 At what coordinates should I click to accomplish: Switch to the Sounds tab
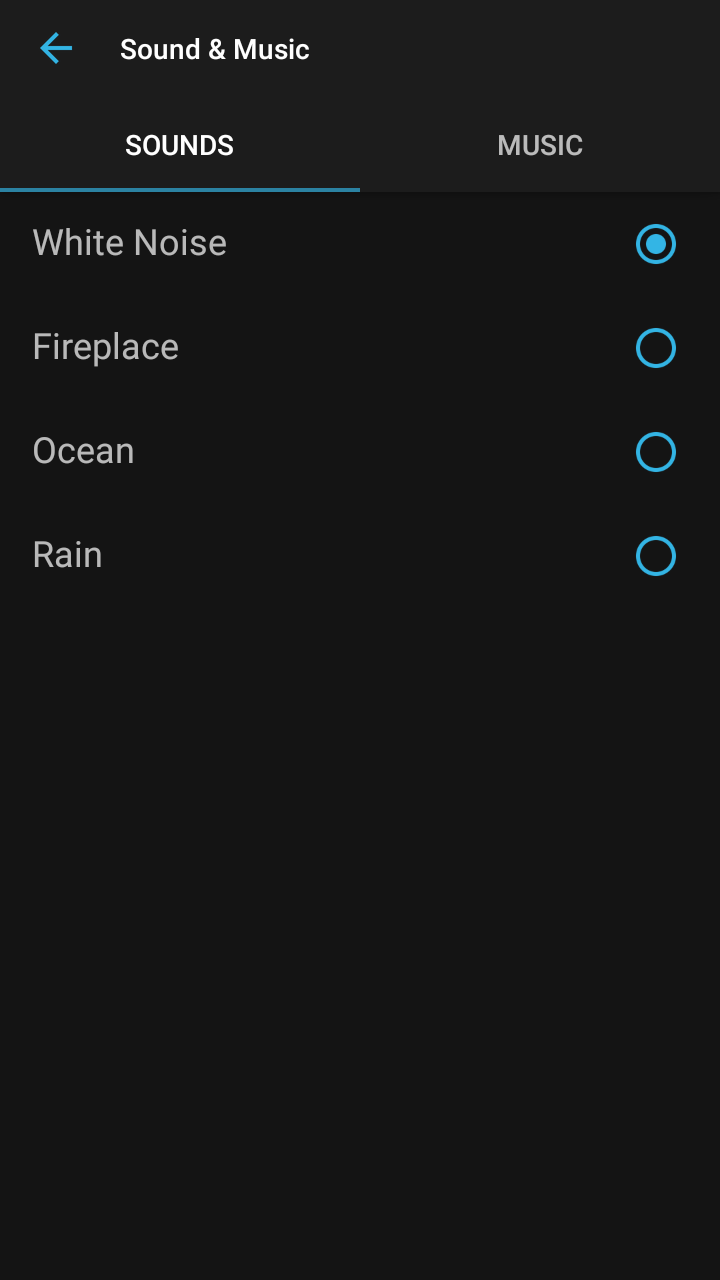180,146
